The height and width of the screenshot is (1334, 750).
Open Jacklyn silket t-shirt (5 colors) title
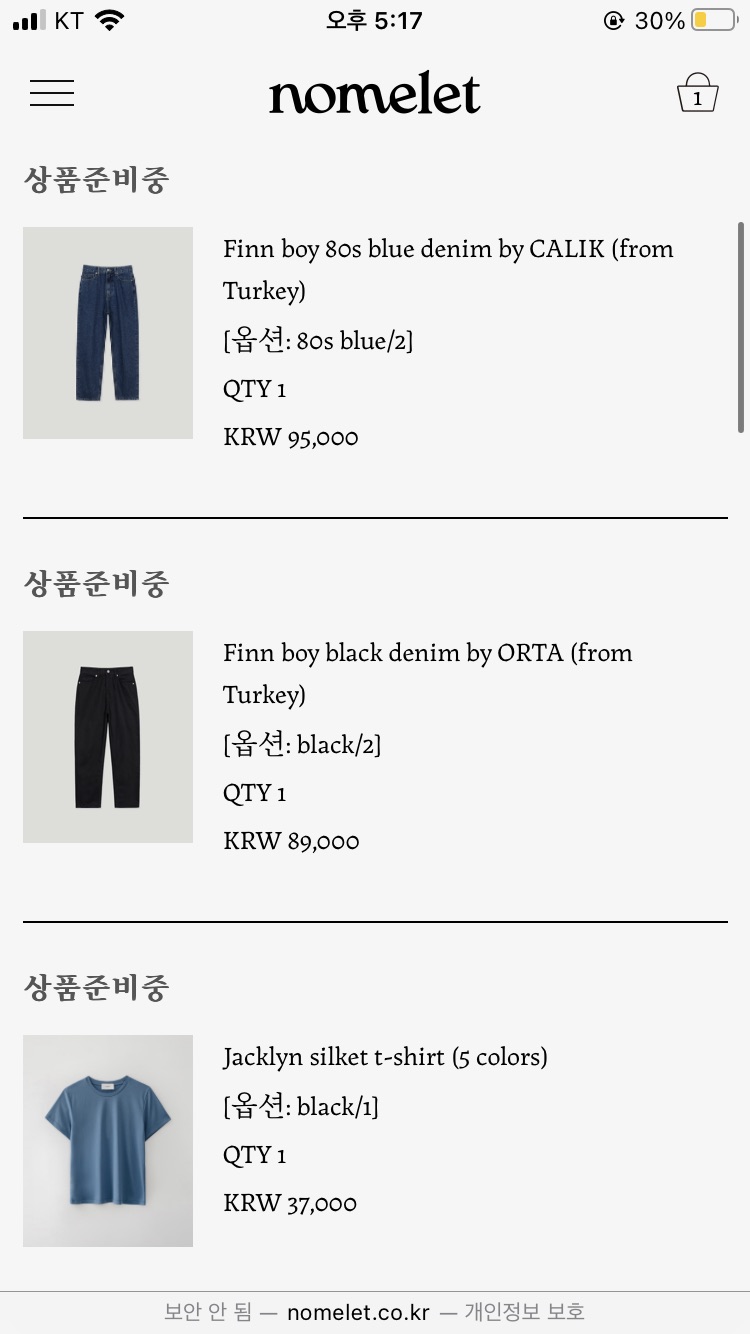click(385, 1057)
